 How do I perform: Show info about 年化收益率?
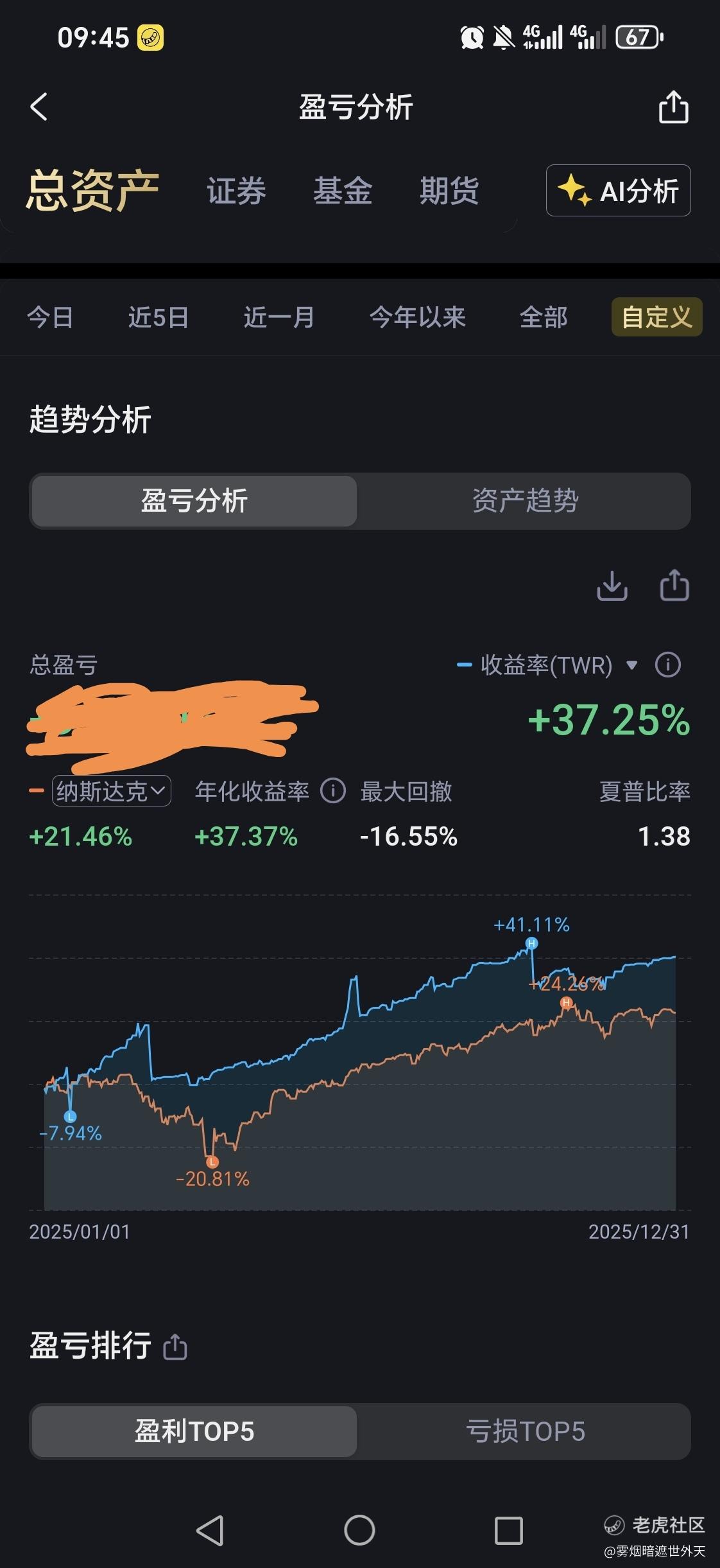tap(332, 791)
